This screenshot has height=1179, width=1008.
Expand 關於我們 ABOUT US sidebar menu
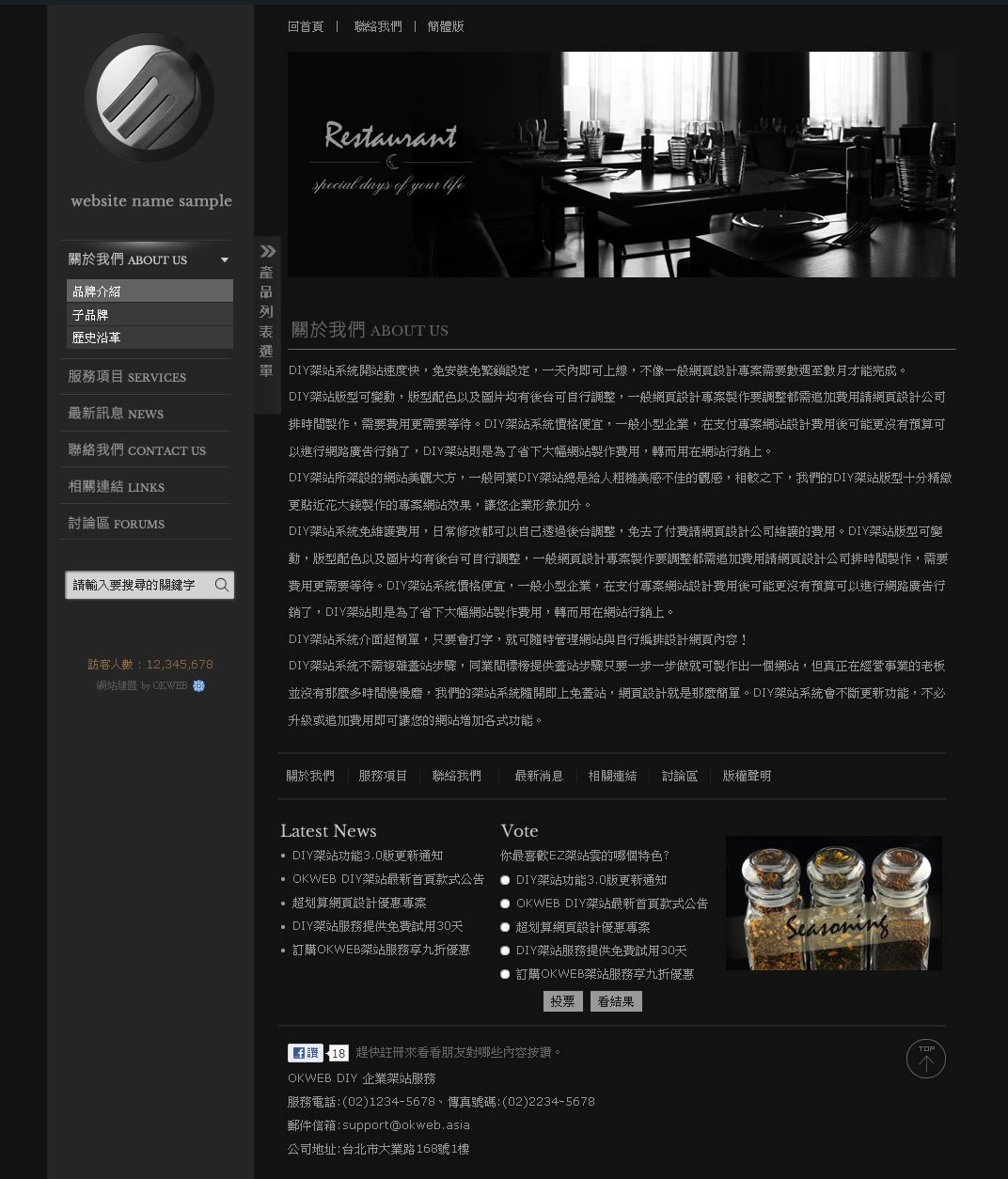[149, 259]
